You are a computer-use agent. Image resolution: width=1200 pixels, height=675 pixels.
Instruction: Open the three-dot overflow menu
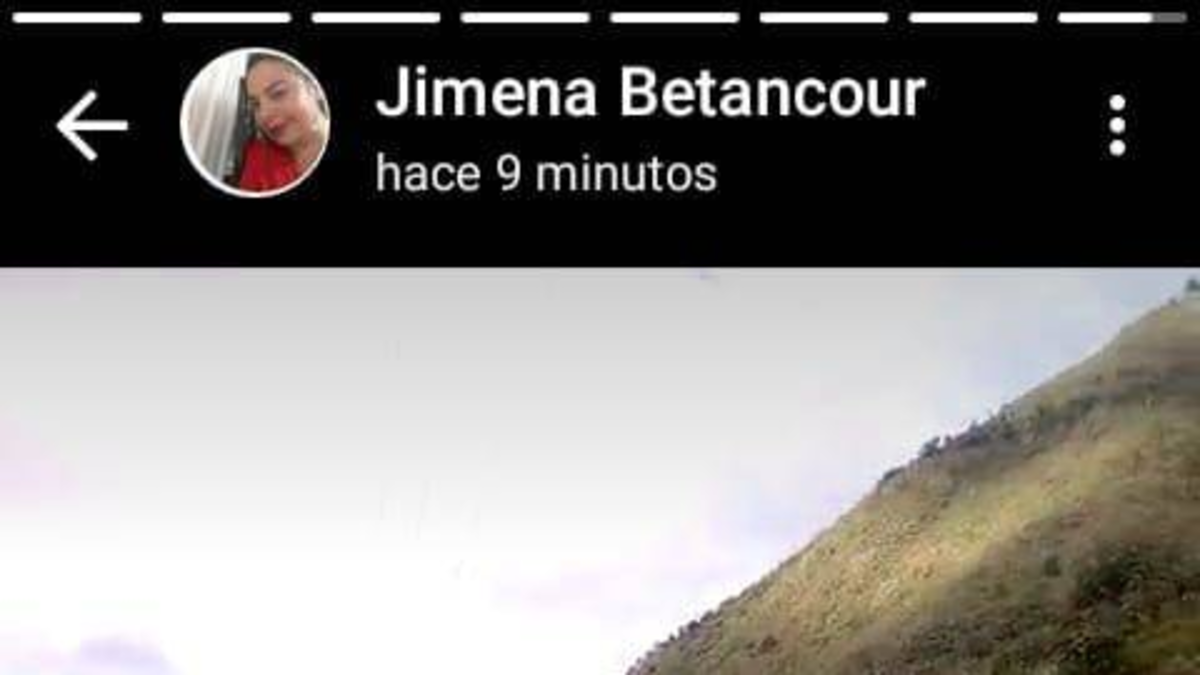1117,126
